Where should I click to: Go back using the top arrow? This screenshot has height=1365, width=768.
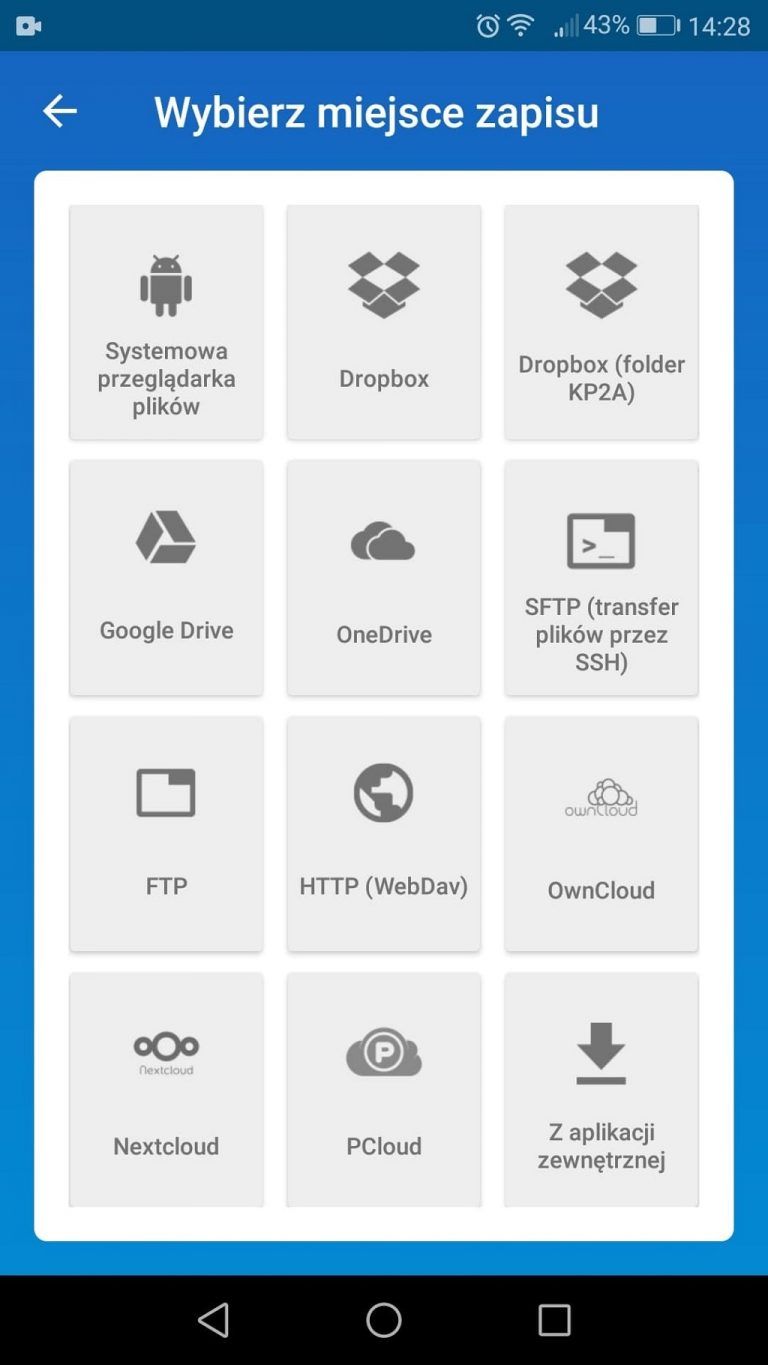pyautogui.click(x=60, y=111)
